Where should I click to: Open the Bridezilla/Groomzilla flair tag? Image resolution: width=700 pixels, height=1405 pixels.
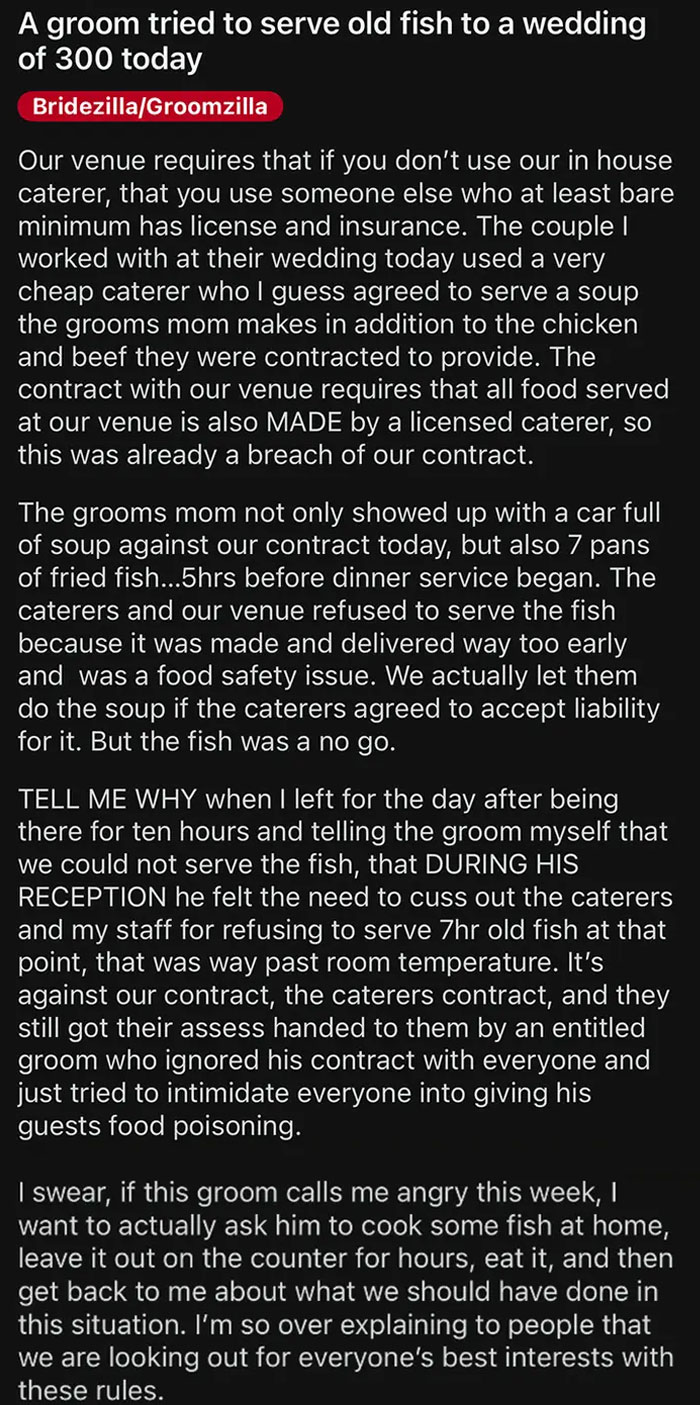pyautogui.click(x=151, y=107)
